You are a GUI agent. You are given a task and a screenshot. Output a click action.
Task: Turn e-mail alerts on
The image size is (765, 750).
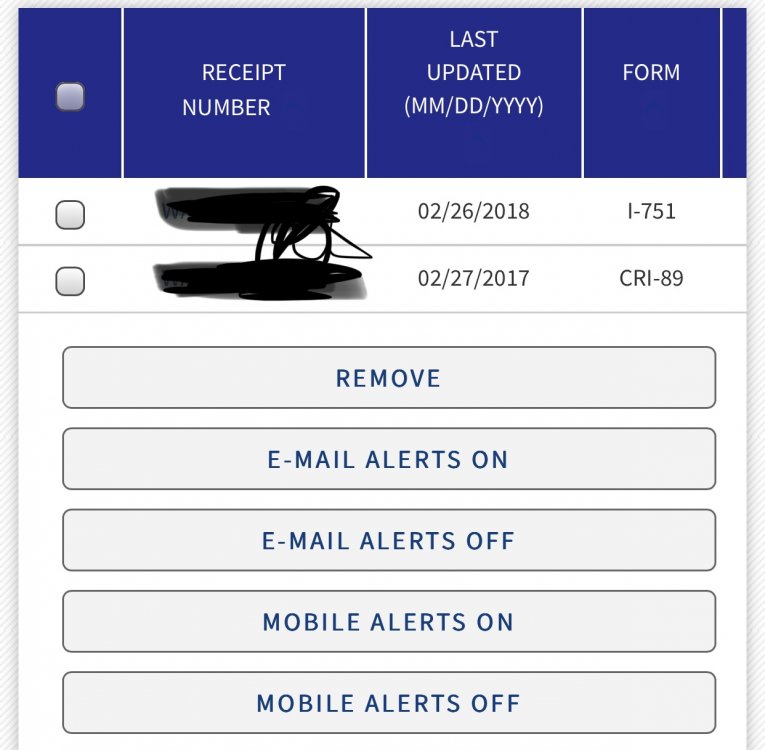[x=389, y=459]
